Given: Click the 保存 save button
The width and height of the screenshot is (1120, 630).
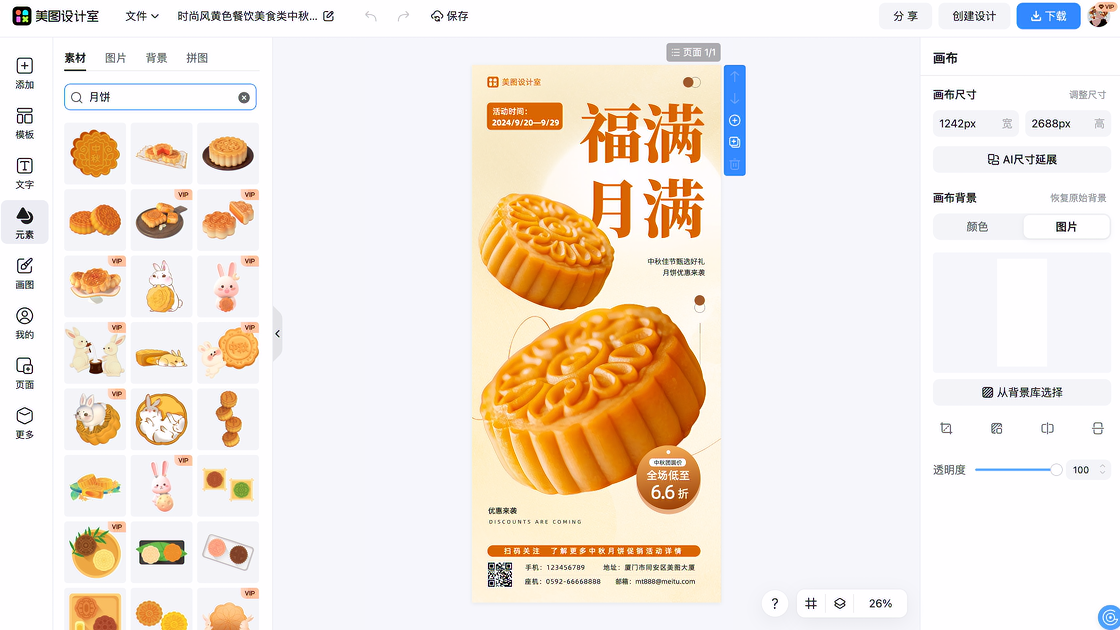Looking at the screenshot, I should [449, 16].
